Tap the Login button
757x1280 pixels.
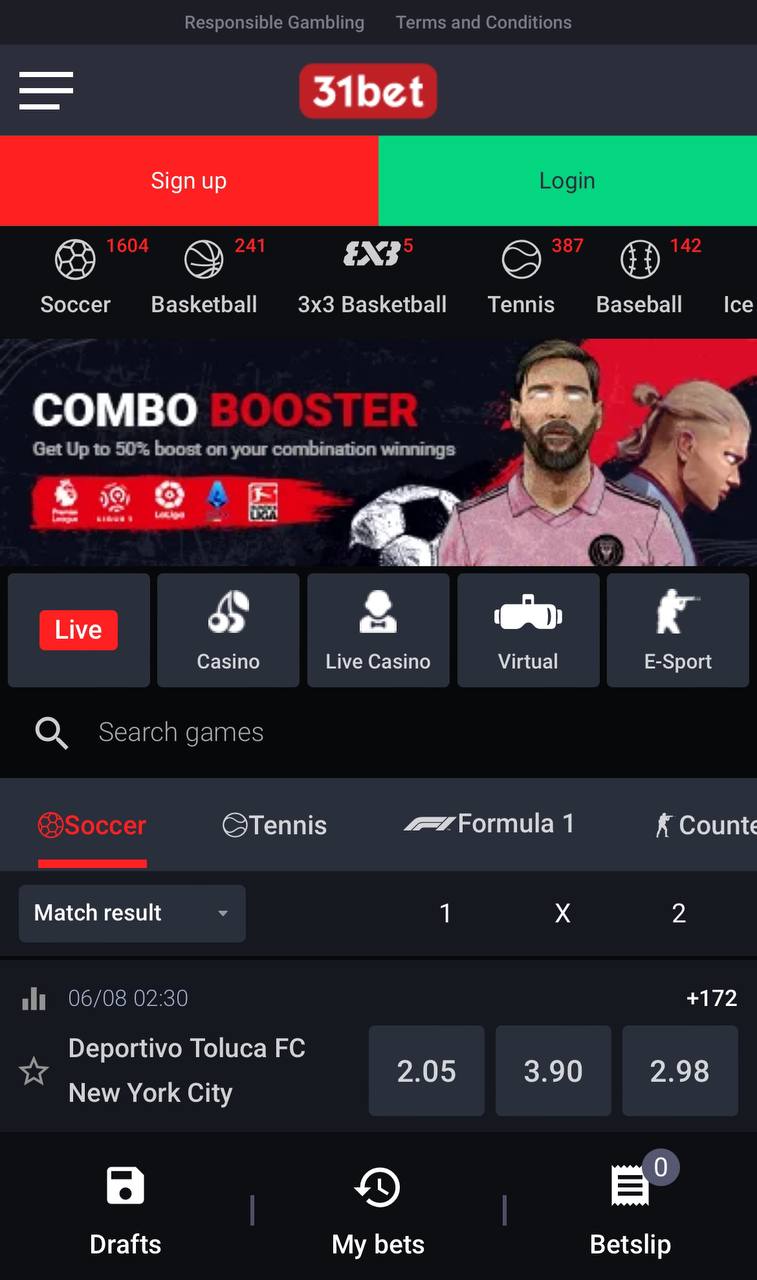coord(567,181)
